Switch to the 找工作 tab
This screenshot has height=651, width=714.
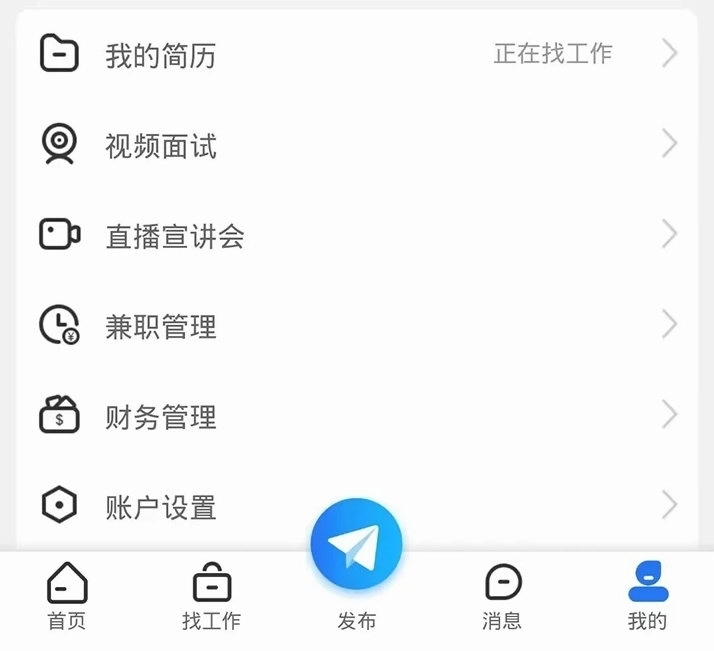coord(211,596)
